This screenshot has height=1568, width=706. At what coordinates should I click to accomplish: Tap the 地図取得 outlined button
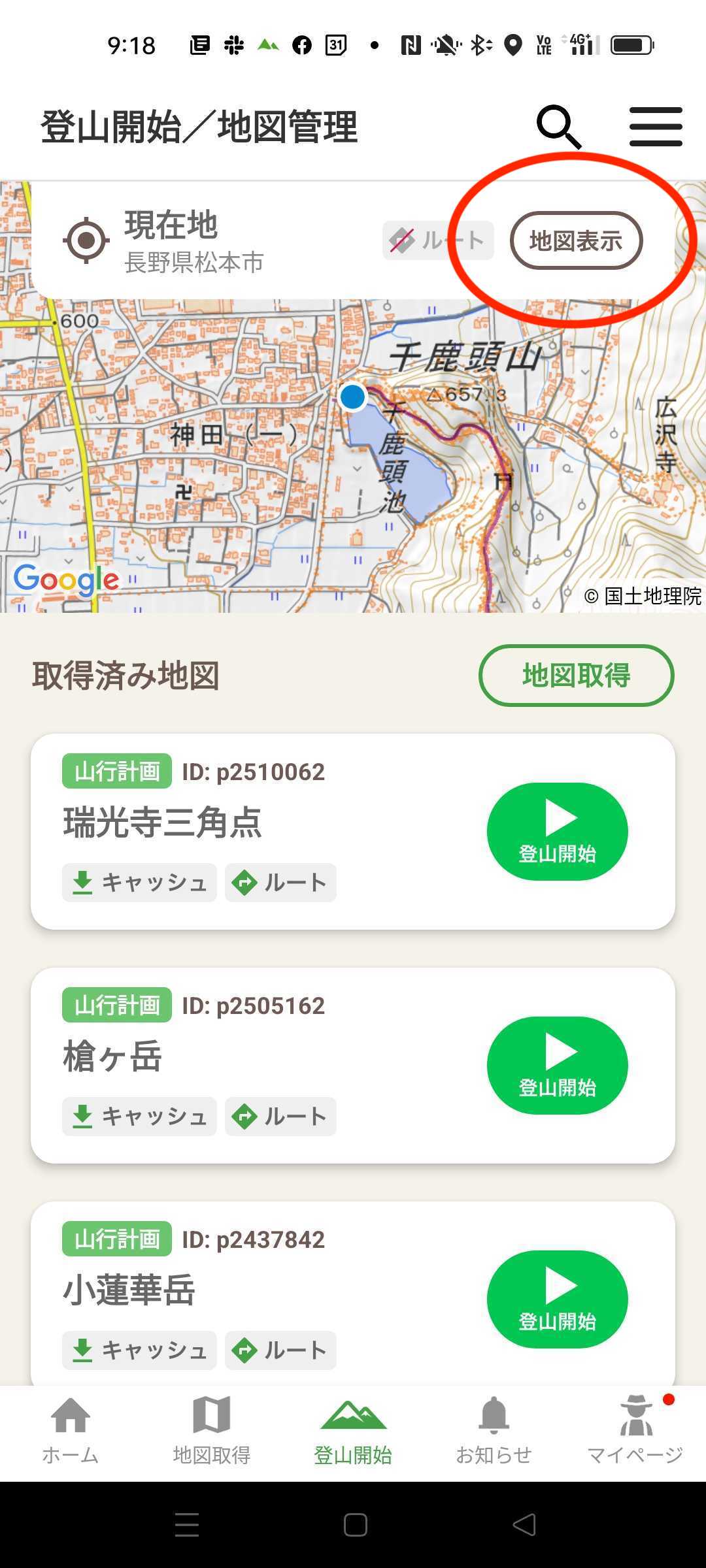576,676
